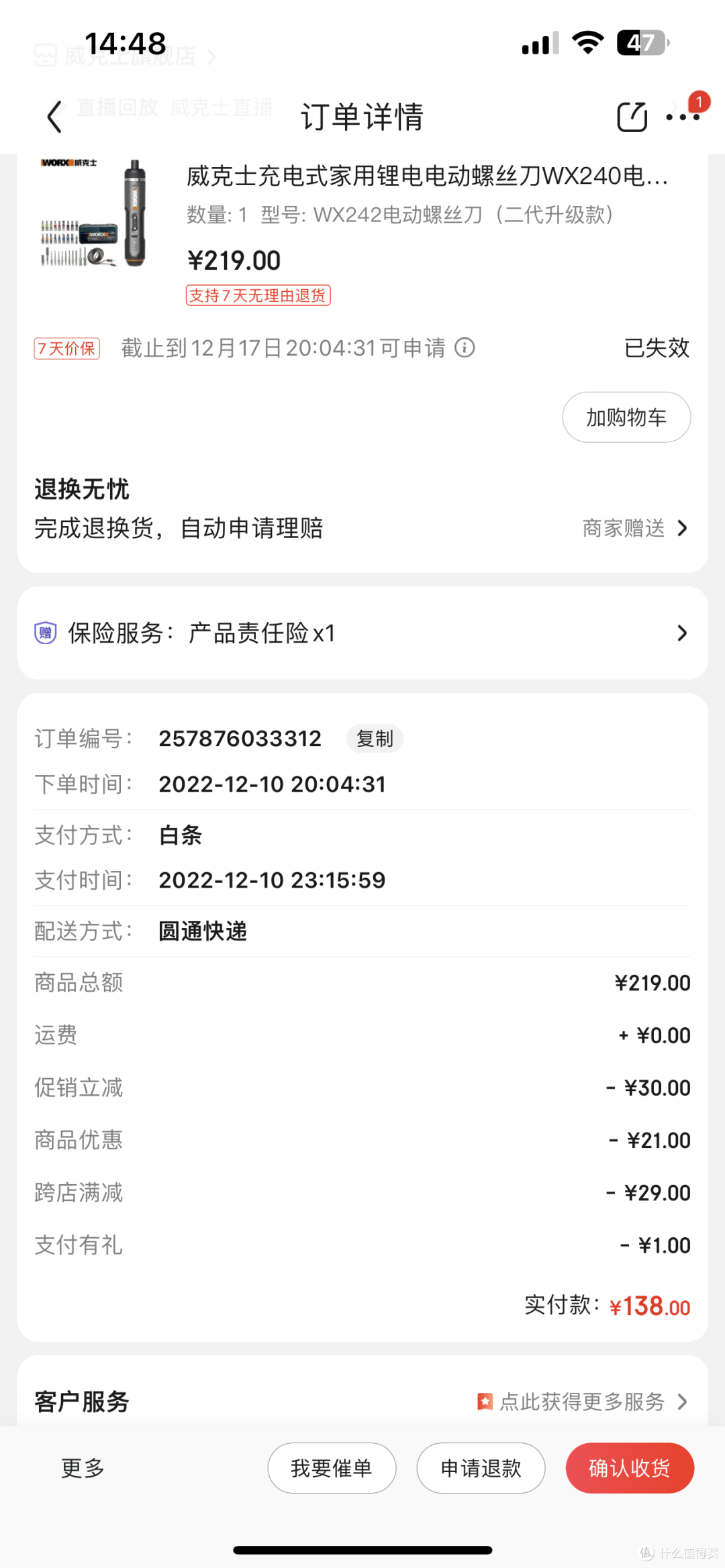Tap 更多 at the bottom left
The height and width of the screenshot is (1568, 725).
coord(82,1467)
